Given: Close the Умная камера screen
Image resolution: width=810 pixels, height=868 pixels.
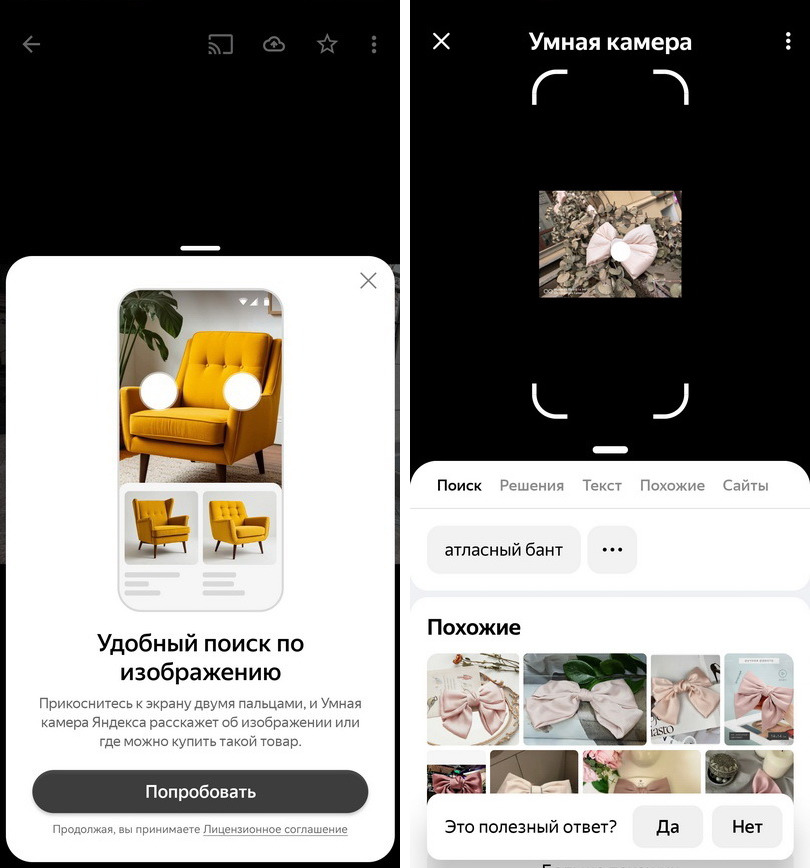Looking at the screenshot, I should [x=441, y=41].
